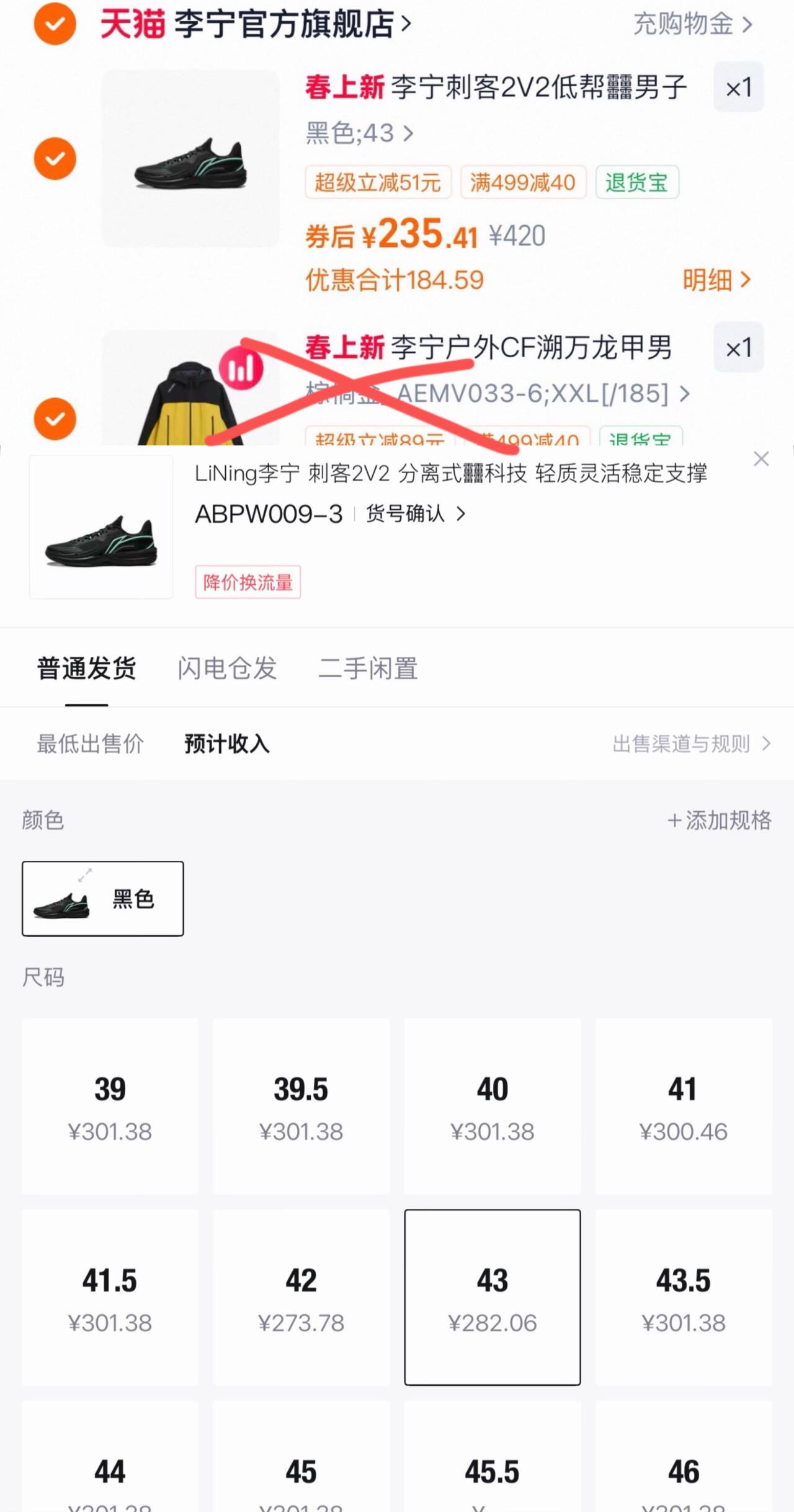Show 预计收入 prices
The width and height of the screenshot is (794, 1512).
tap(226, 744)
